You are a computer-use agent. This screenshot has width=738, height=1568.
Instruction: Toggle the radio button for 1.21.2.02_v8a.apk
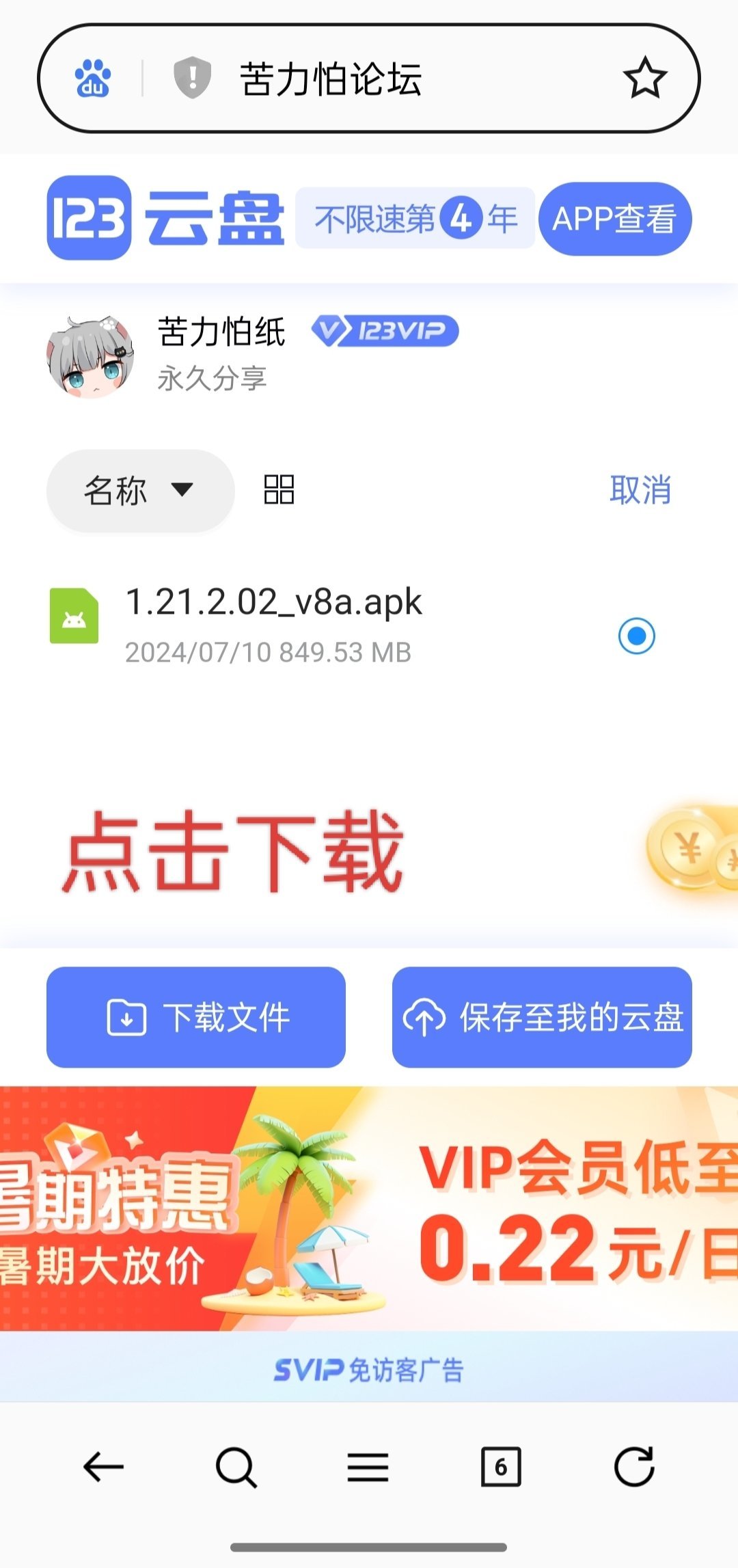636,636
